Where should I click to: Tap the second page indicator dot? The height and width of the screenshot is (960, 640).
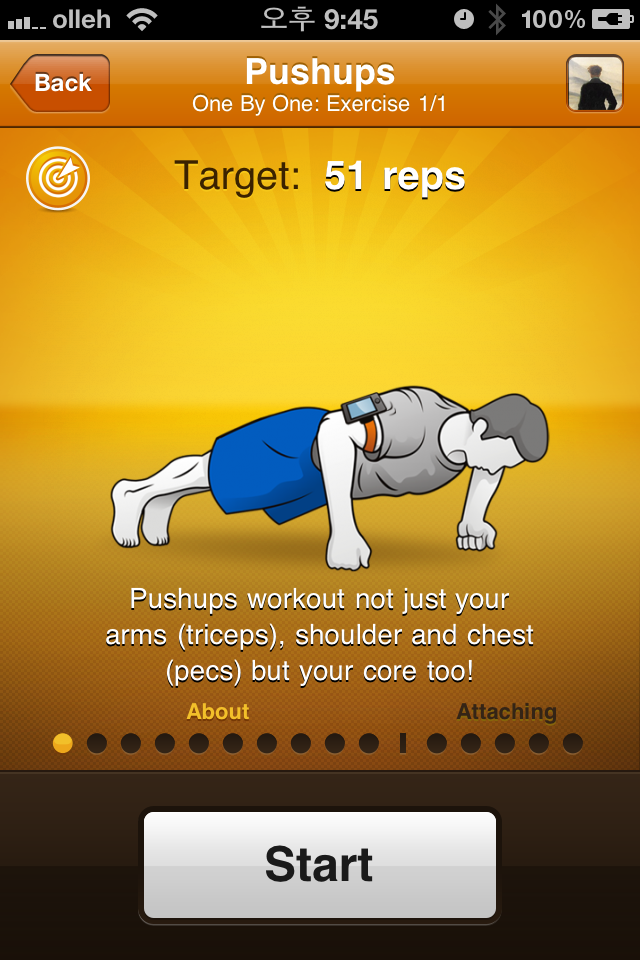click(x=97, y=743)
